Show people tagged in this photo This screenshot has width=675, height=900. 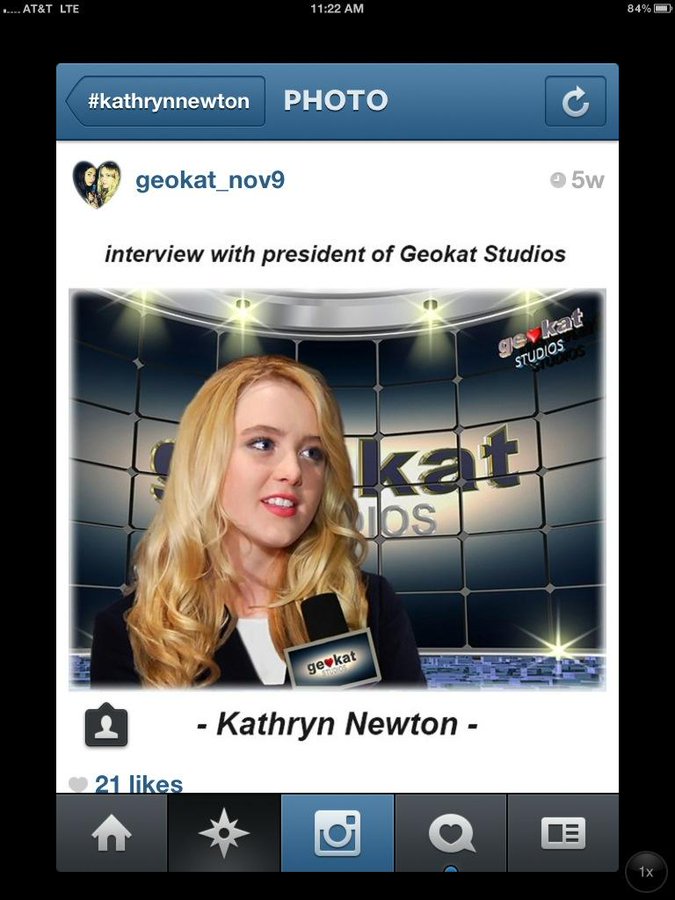[106, 726]
